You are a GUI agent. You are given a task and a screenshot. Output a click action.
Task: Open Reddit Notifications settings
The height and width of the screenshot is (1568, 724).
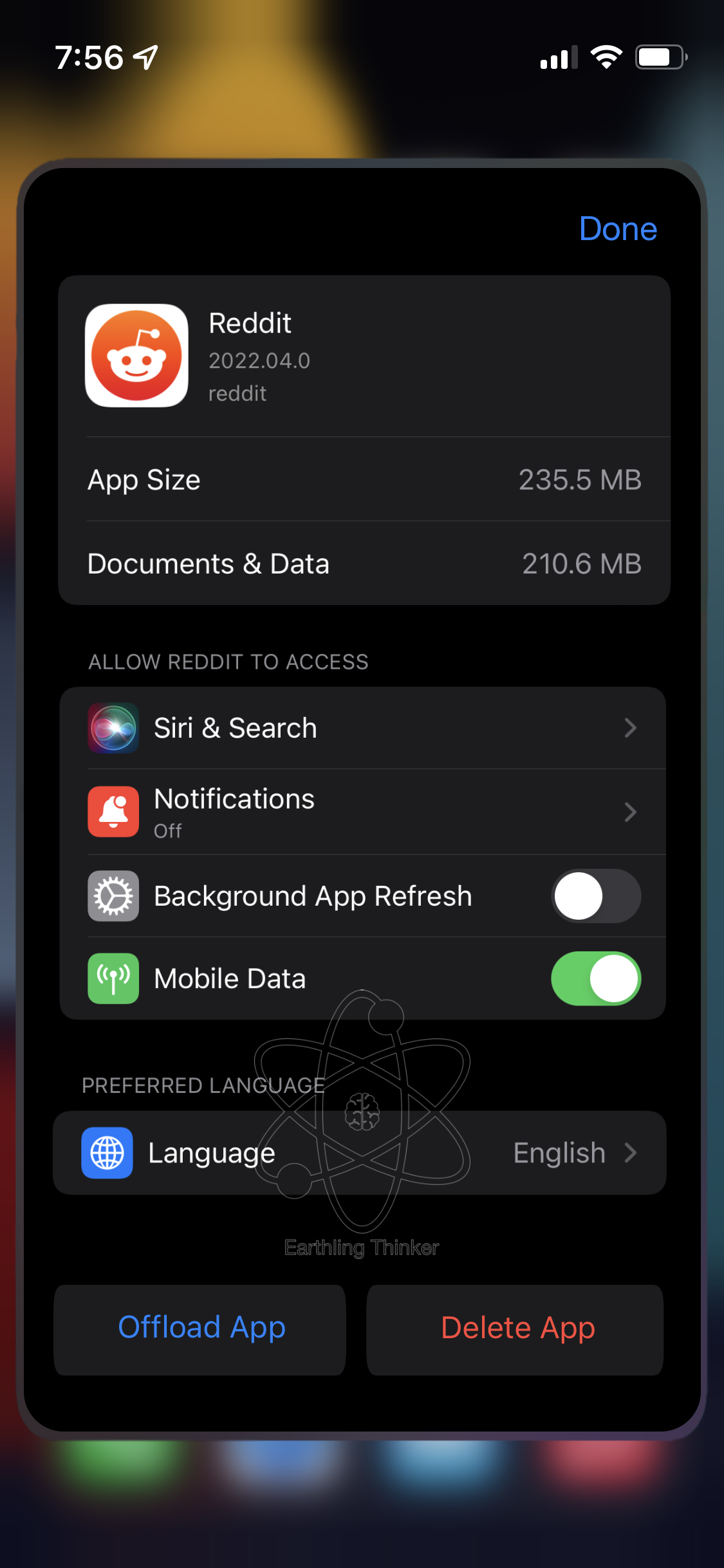362,812
